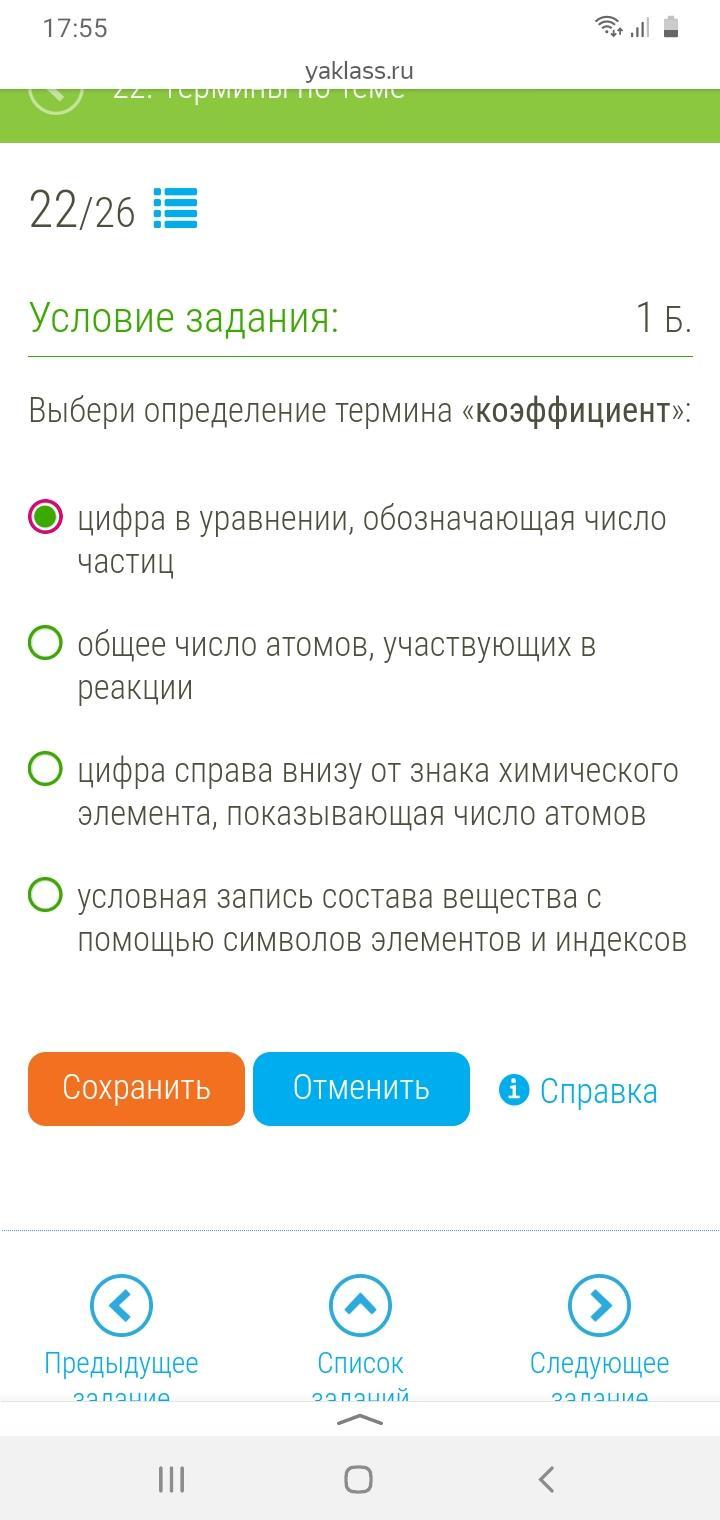Go to Следующее задание

(x=599, y=1337)
